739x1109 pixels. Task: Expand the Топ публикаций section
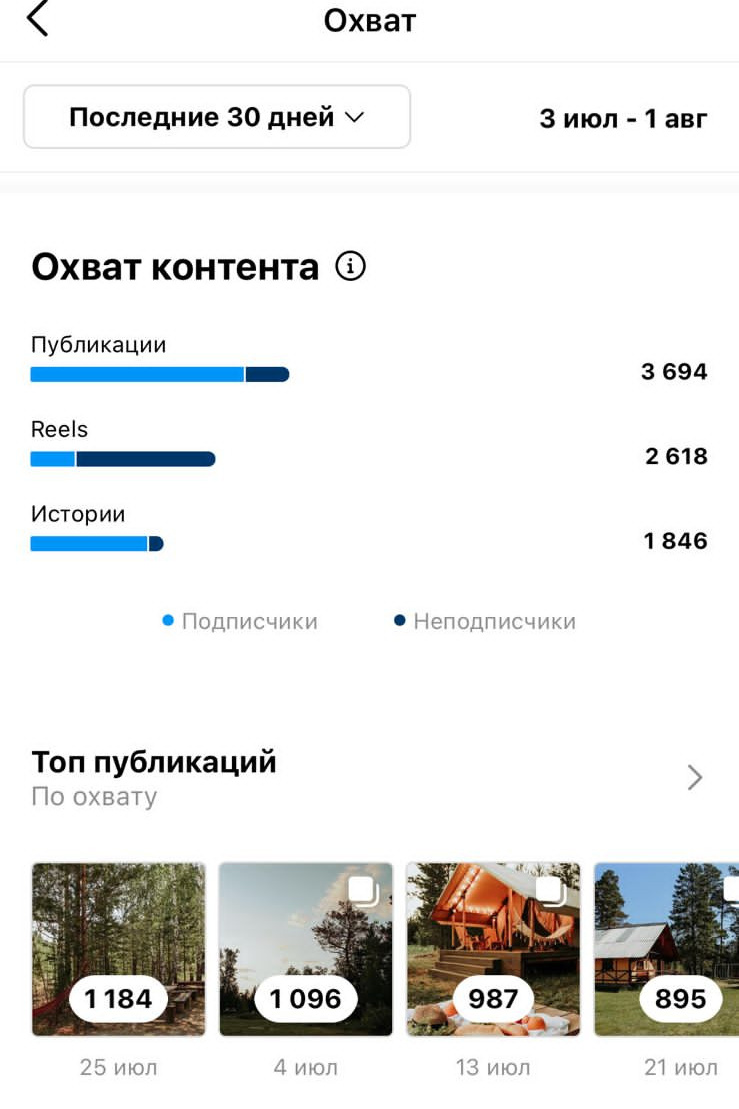coord(154,761)
